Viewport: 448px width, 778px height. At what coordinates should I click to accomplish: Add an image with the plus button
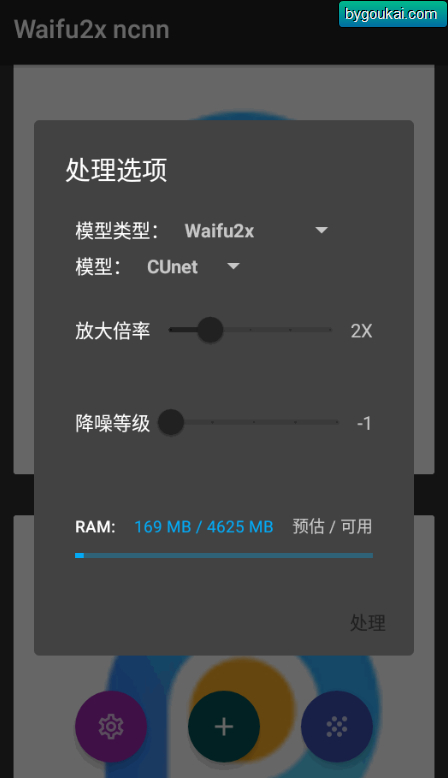click(x=224, y=726)
